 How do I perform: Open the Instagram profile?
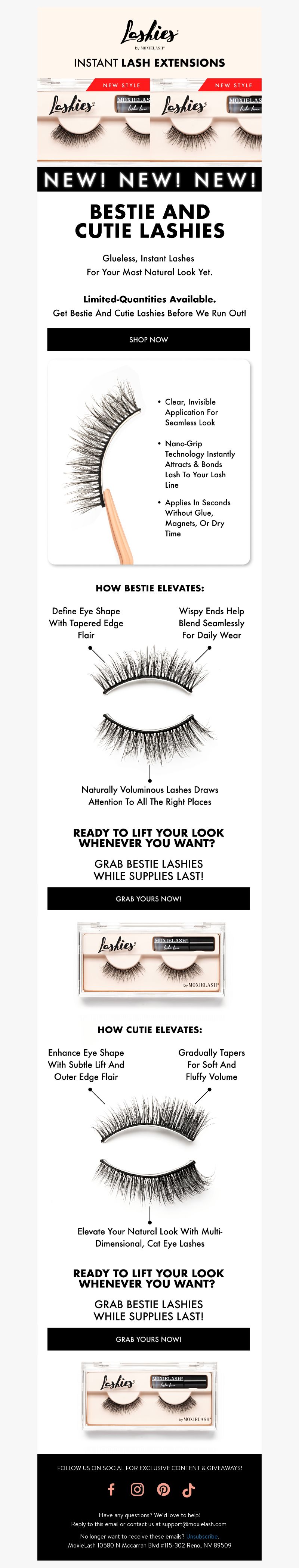click(137, 1489)
